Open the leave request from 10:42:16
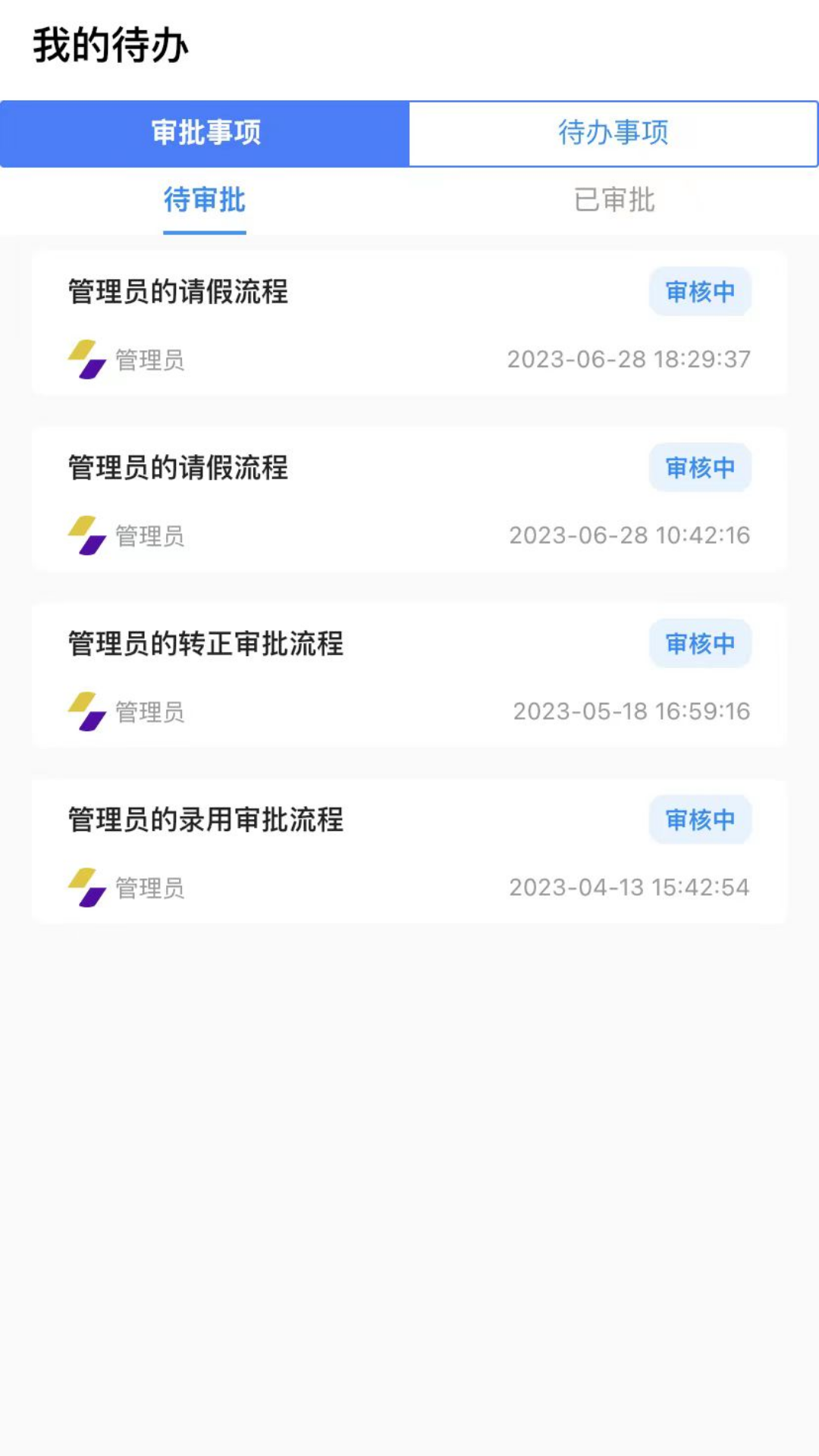This screenshot has height=1456, width=819. (409, 499)
